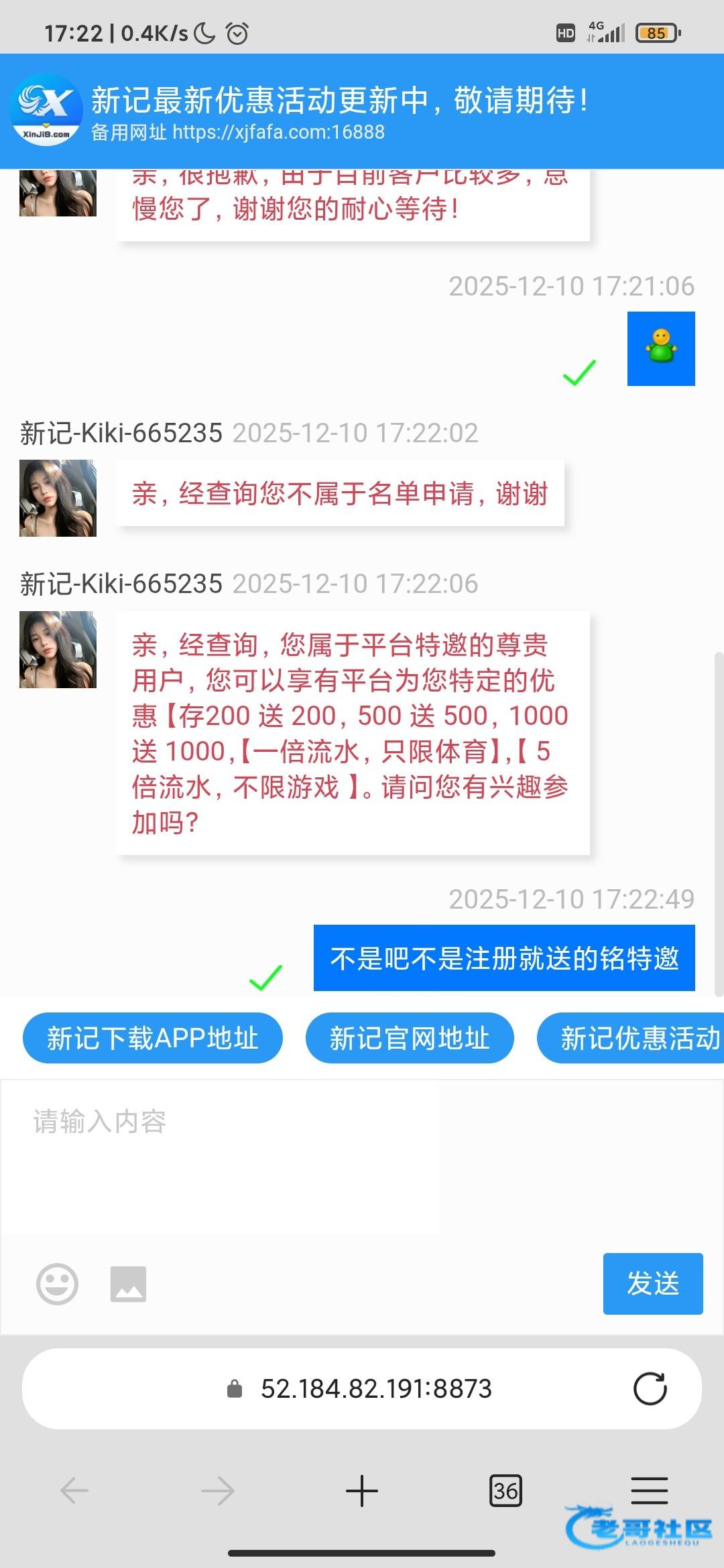Tap the 新记下载APP地址 quick reply chip
The height and width of the screenshot is (1568, 724).
click(152, 1038)
